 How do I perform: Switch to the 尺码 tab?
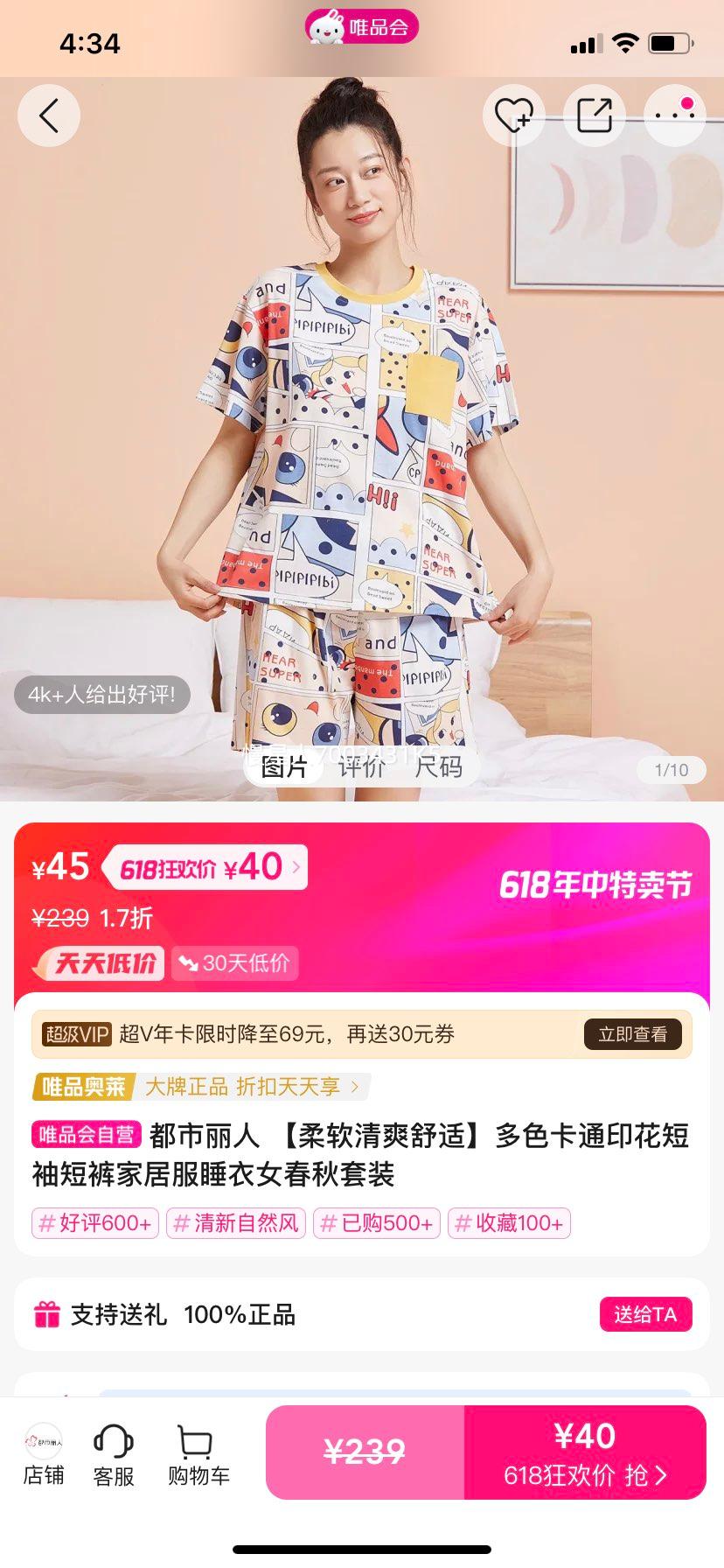point(438,766)
